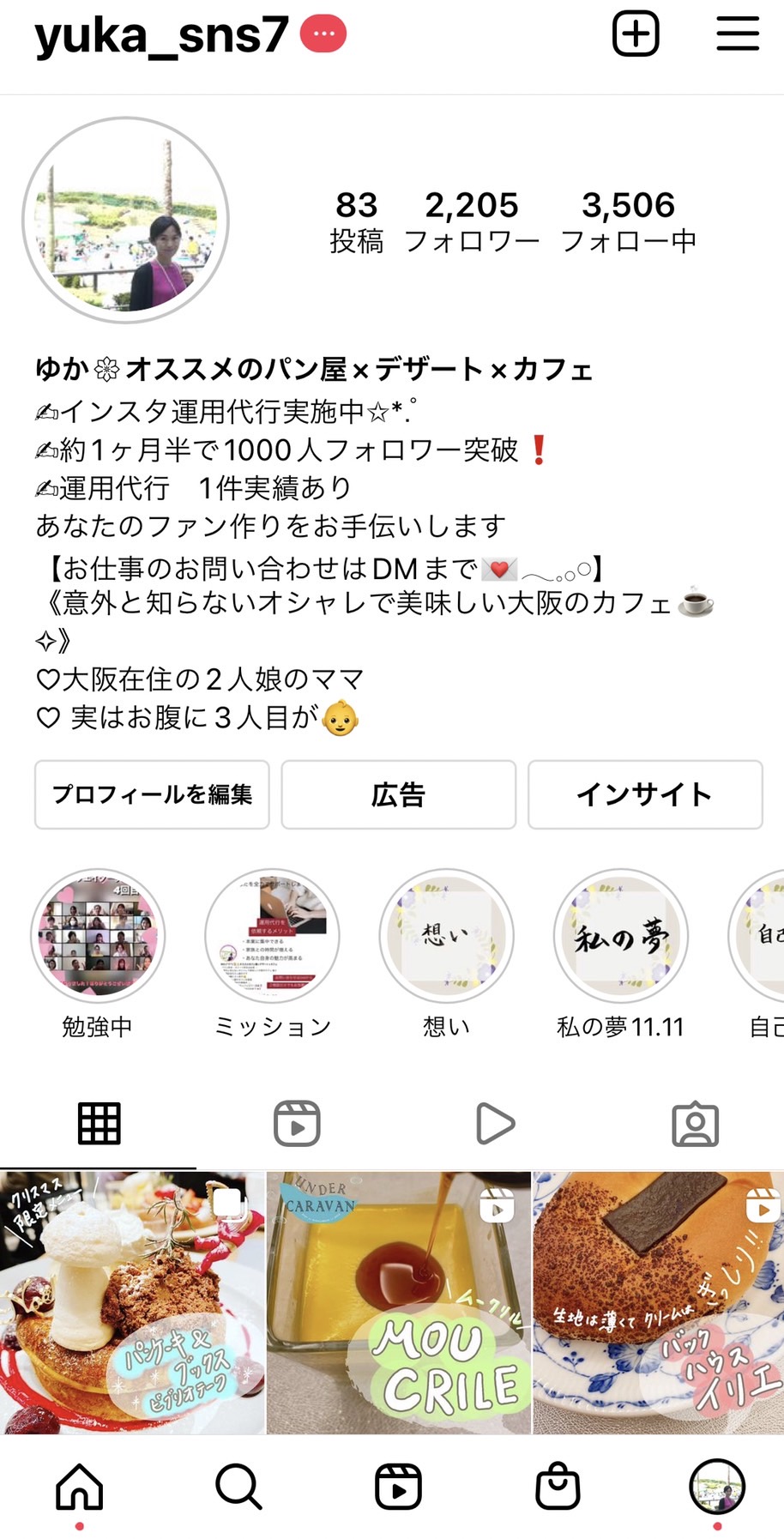Open the pancake and books post
This screenshot has width=784, height=1539.
132,1302
